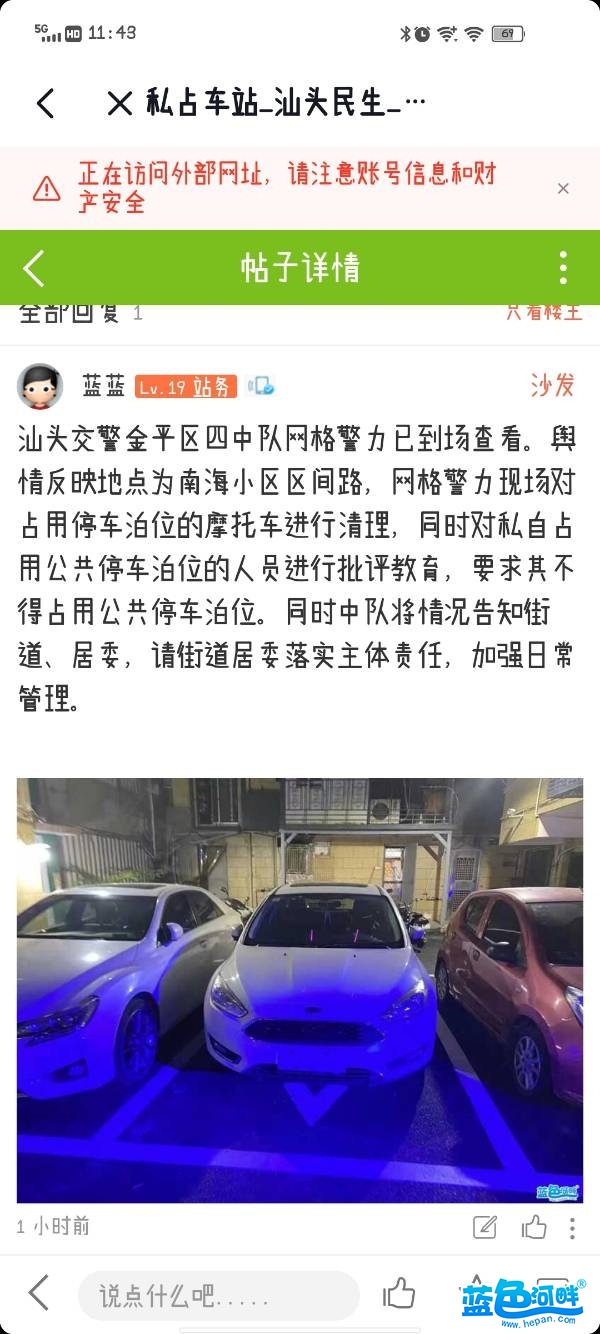Go back from the 帖子详情 header
The height and width of the screenshot is (1334, 600).
(x=34, y=268)
